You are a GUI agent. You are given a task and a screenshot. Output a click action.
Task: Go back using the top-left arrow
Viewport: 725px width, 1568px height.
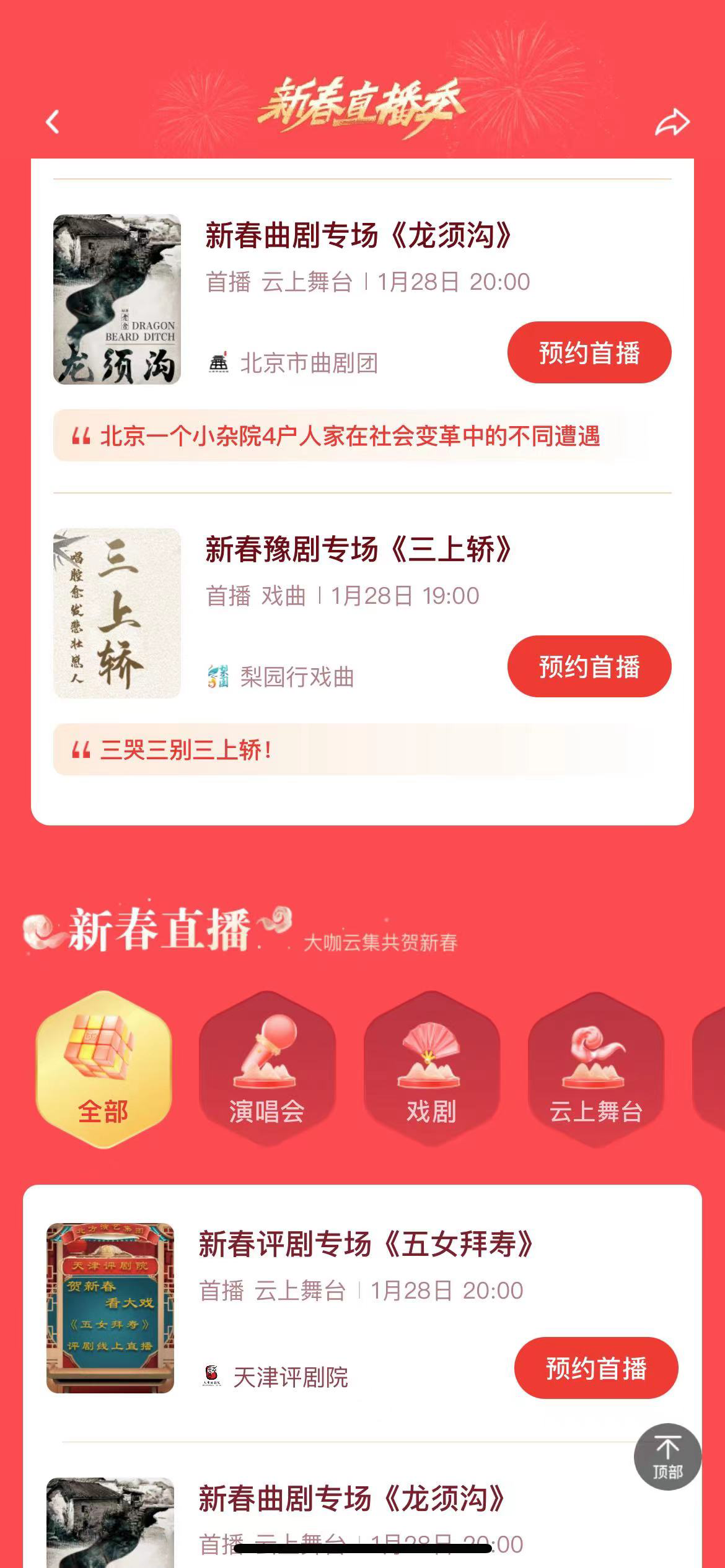point(53,122)
